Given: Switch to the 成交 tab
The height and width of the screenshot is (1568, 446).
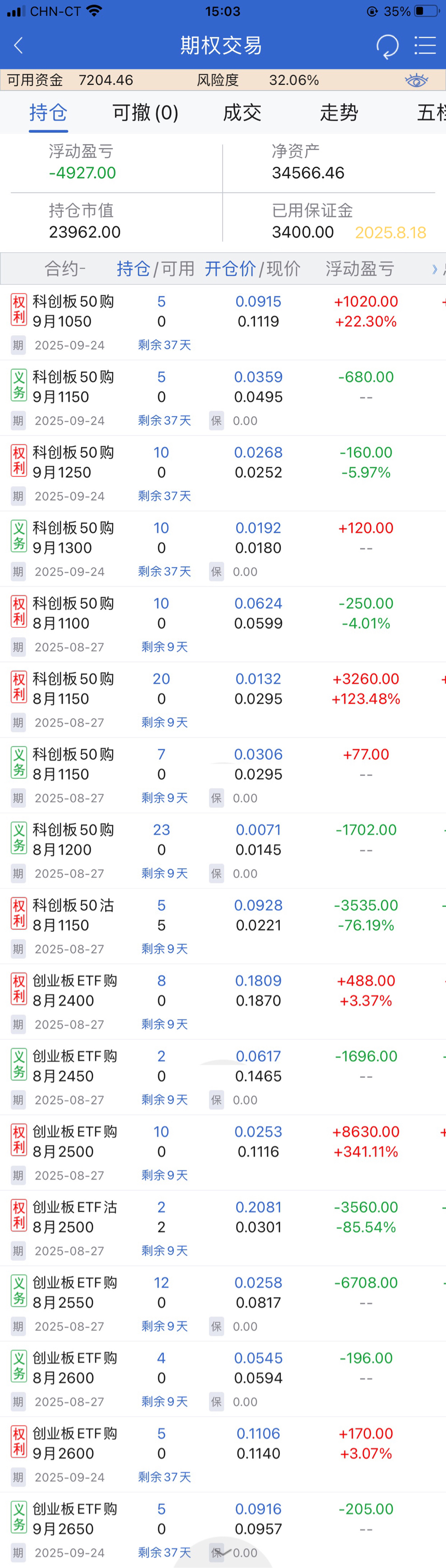Looking at the screenshot, I should click(242, 112).
